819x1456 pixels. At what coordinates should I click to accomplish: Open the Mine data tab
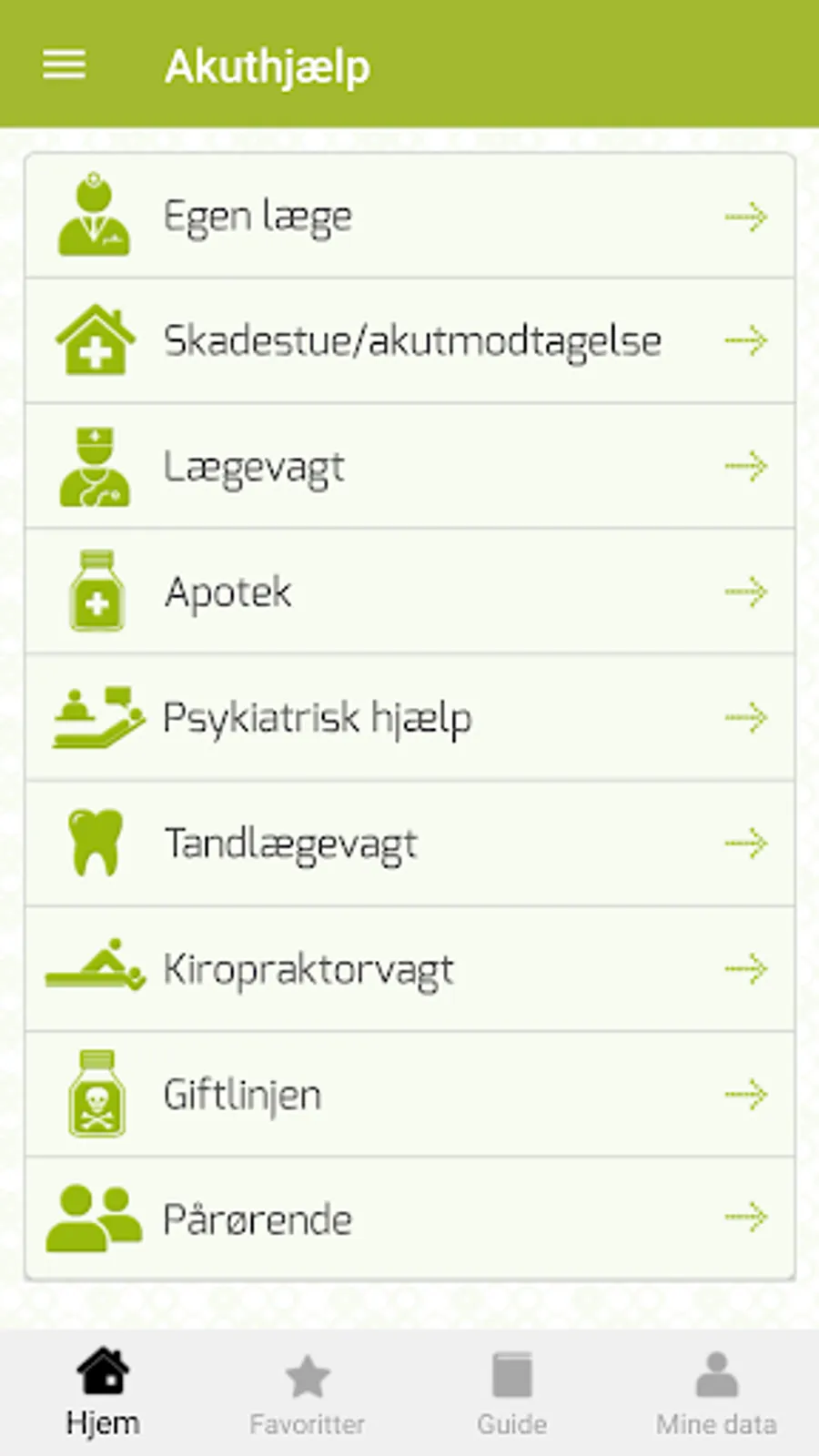click(716, 1392)
